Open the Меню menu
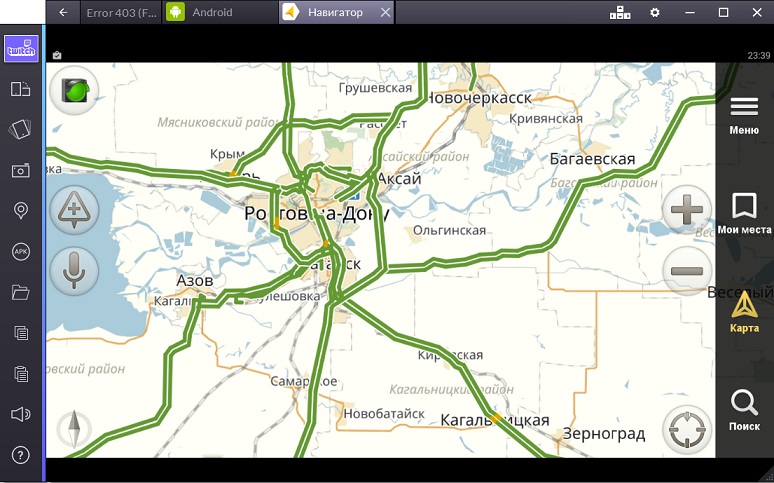The image size is (774, 483). tap(744, 115)
